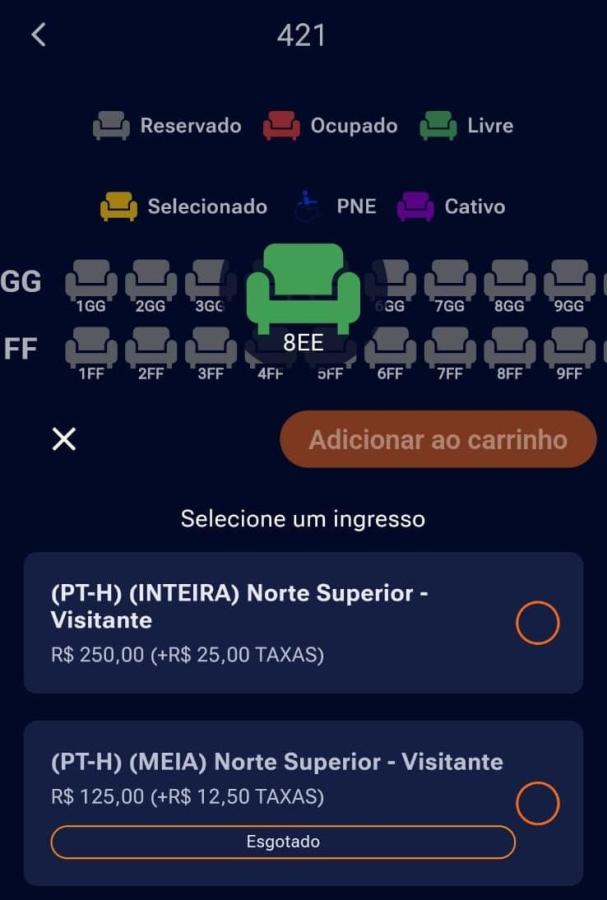Go back using the top-left arrow
This screenshot has height=900, width=607.
[x=38, y=35]
